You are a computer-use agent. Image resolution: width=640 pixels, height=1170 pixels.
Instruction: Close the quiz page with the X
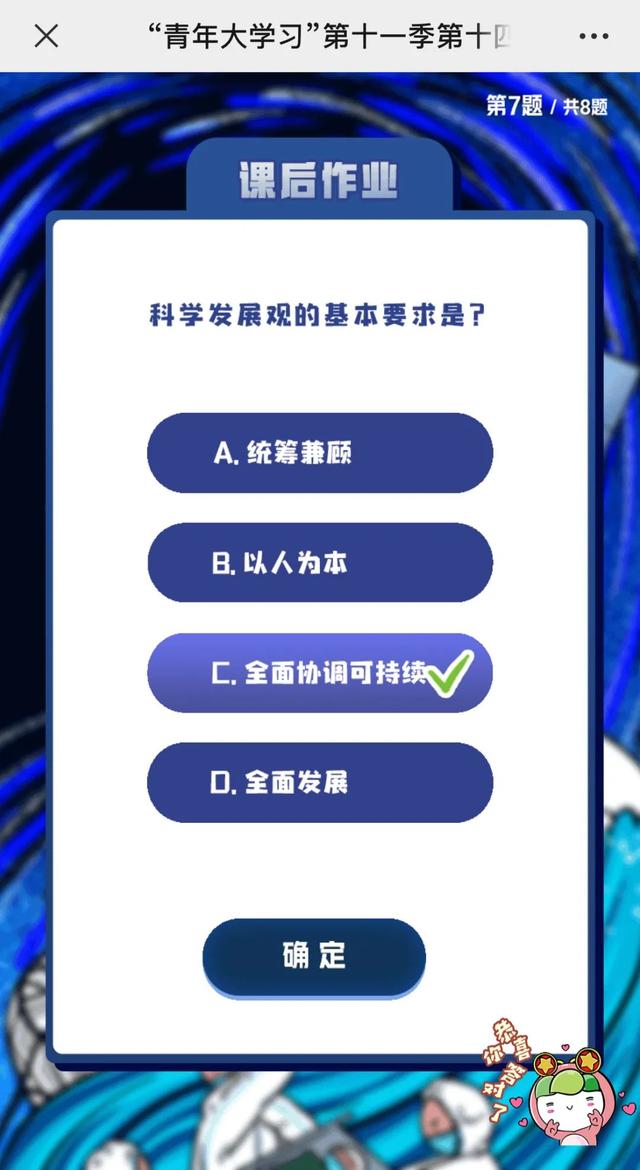tap(46, 37)
